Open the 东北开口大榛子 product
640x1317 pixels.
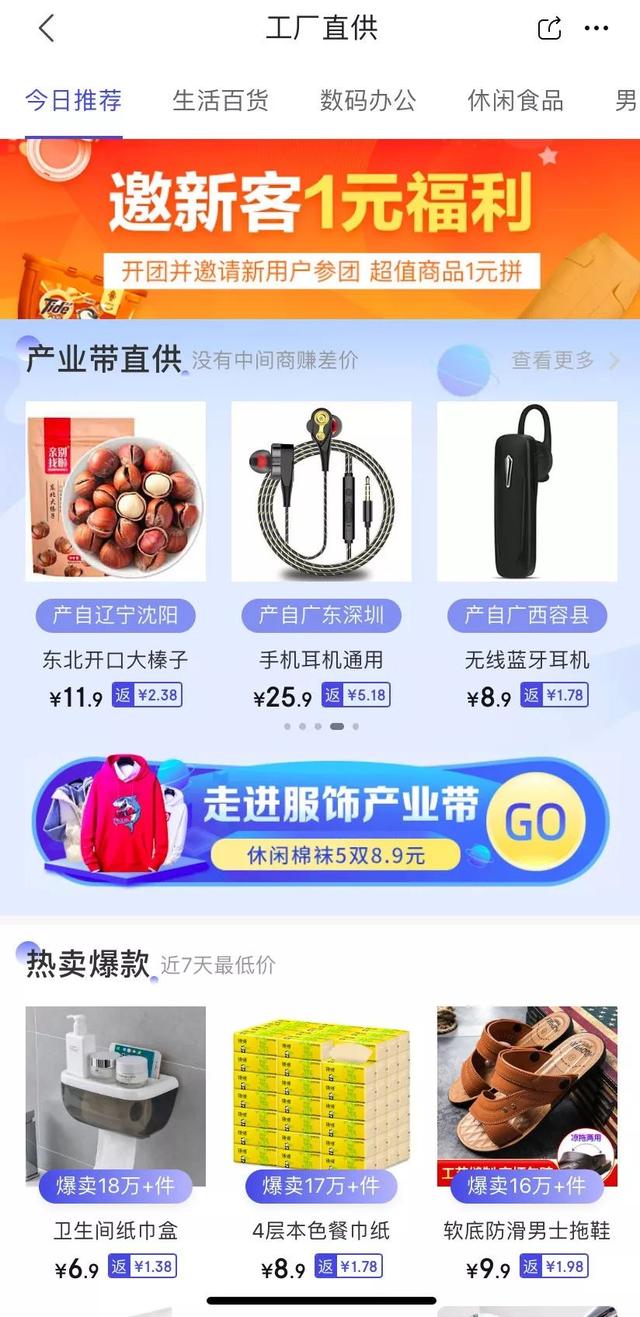(115, 492)
